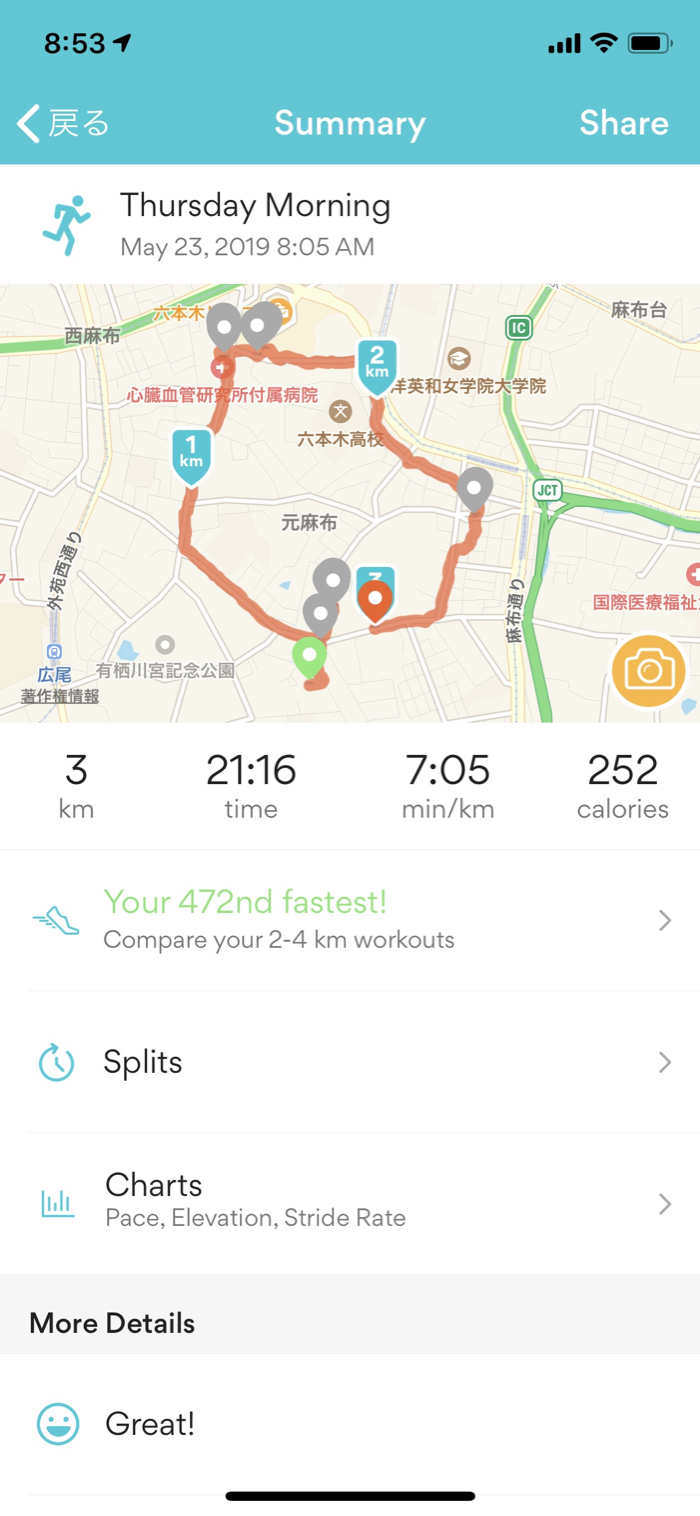The image size is (700, 1516).
Task: Share this workout summary
Action: 623,123
